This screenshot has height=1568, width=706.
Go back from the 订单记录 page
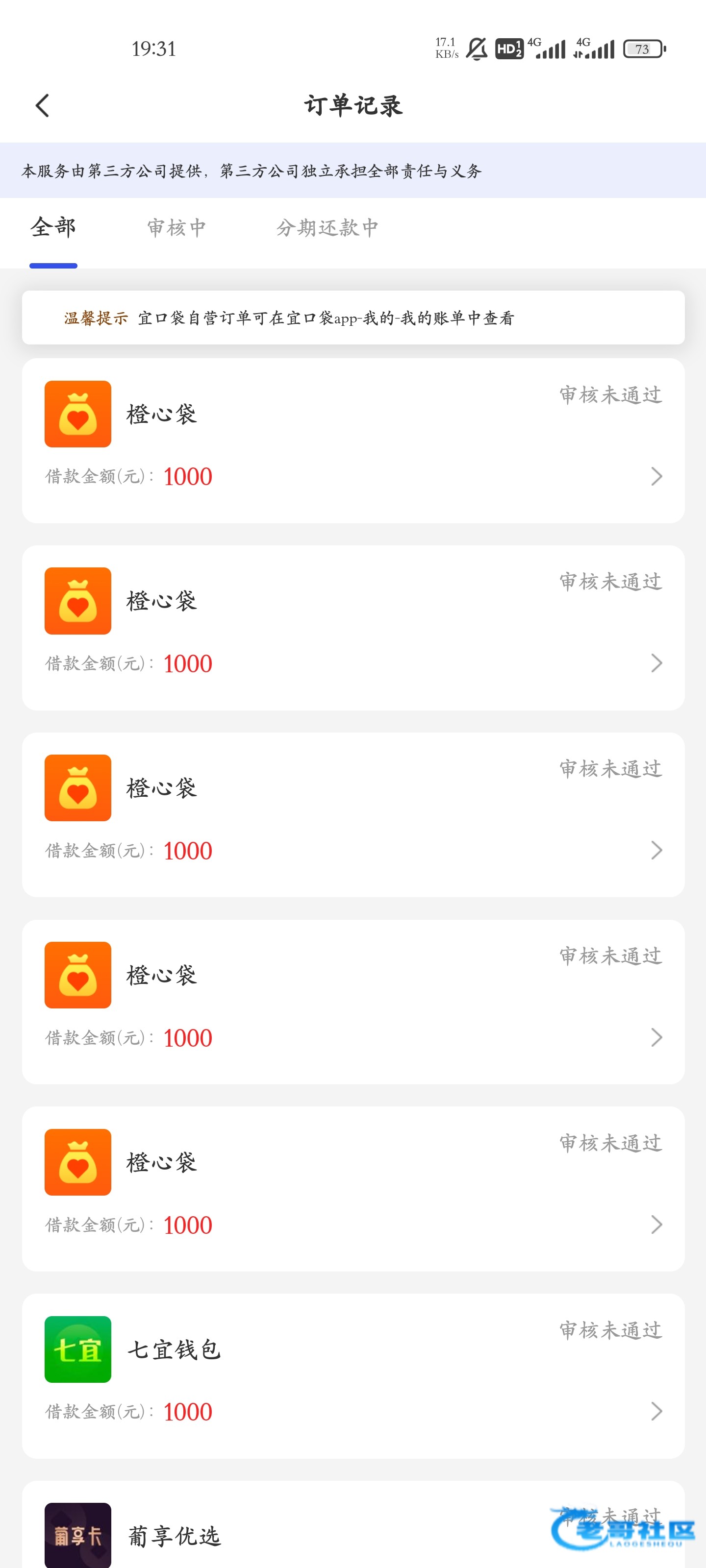coord(42,106)
